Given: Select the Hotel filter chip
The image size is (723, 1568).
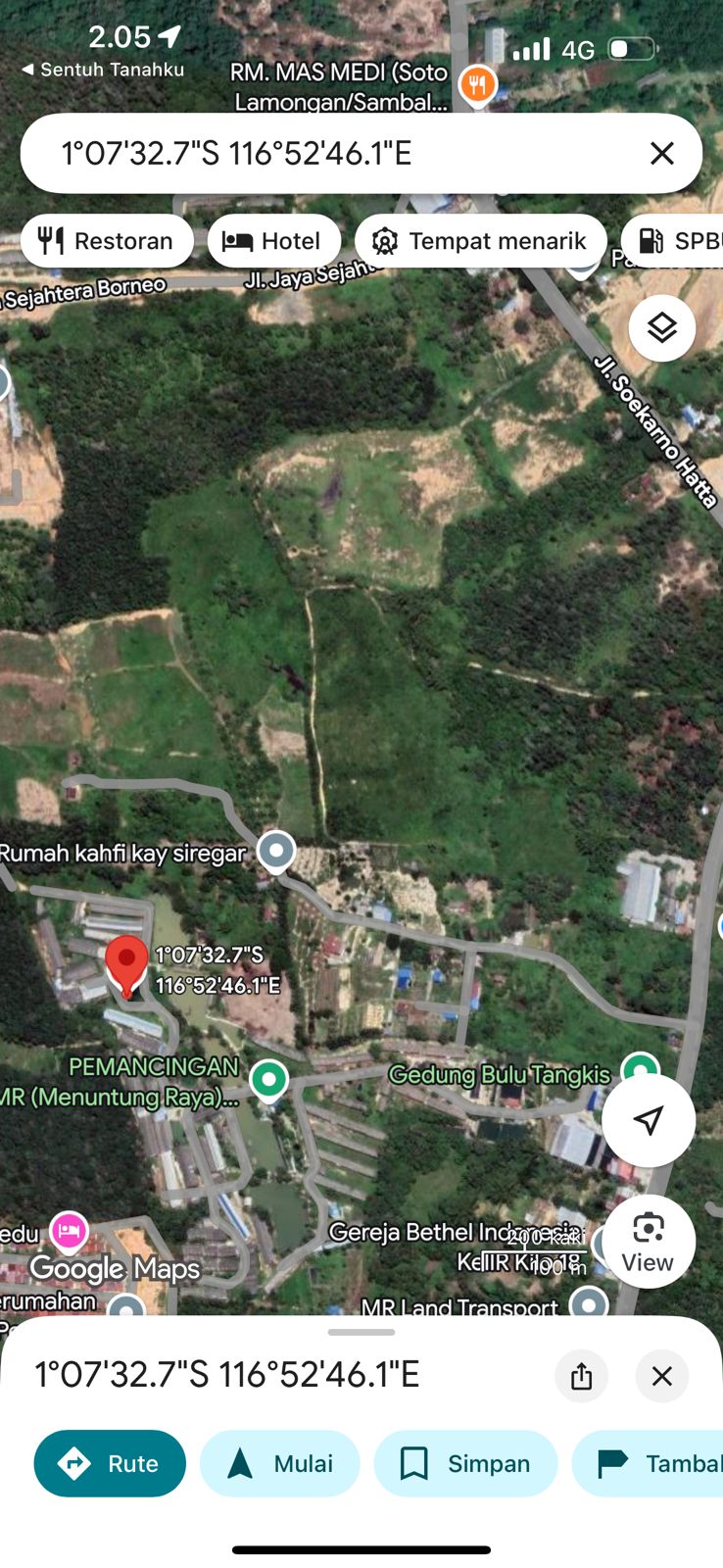Looking at the screenshot, I should click(273, 241).
